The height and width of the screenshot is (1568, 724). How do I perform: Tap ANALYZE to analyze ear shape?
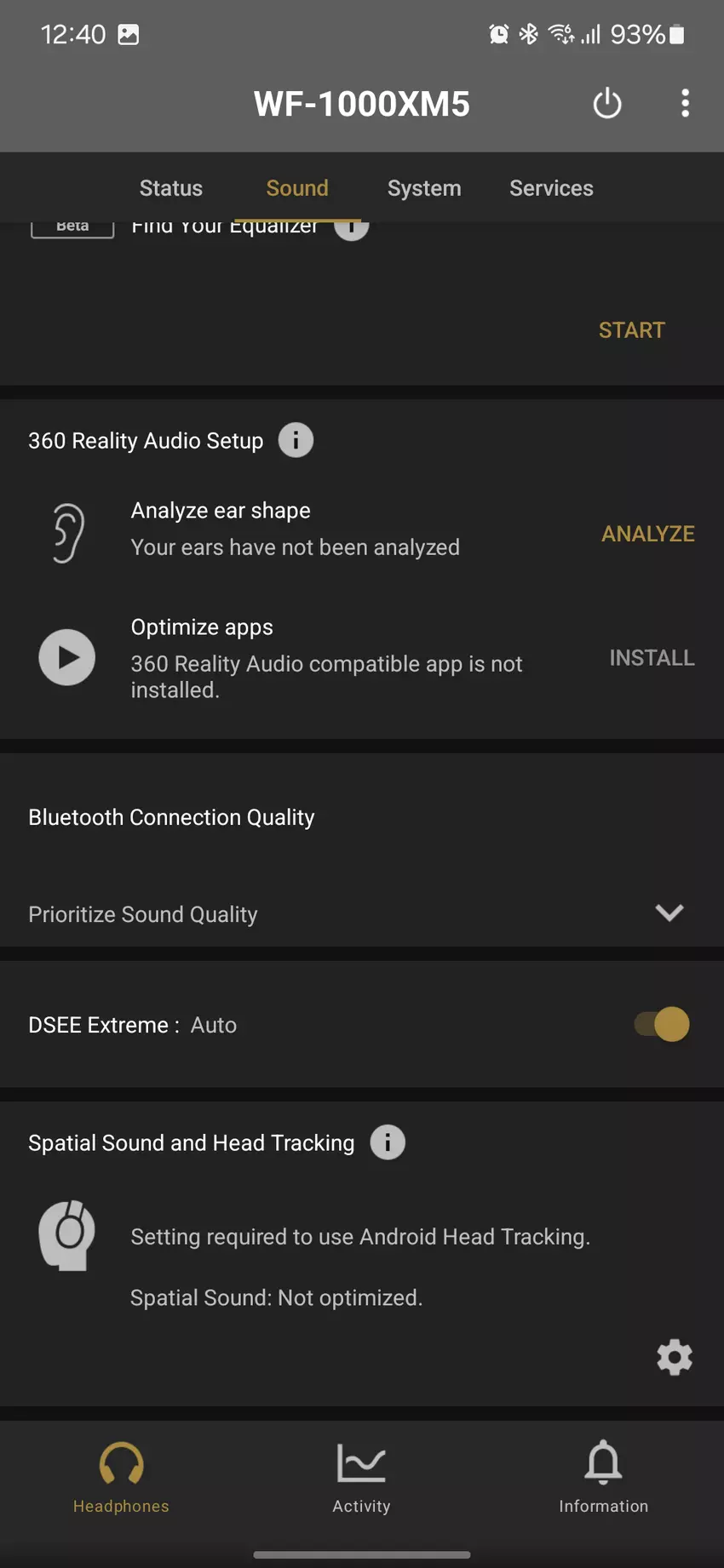pyautogui.click(x=647, y=534)
